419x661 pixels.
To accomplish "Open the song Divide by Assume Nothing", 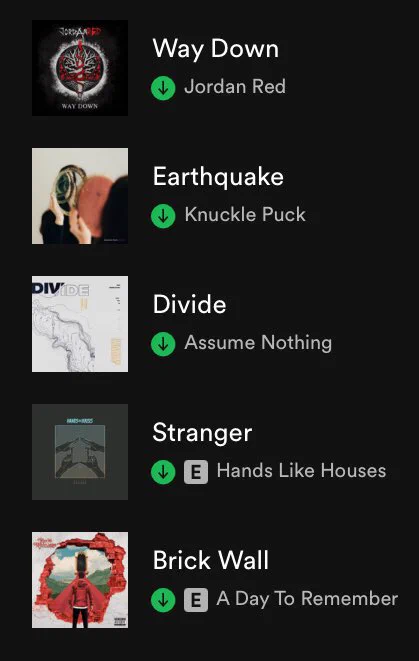I will click(210, 324).
